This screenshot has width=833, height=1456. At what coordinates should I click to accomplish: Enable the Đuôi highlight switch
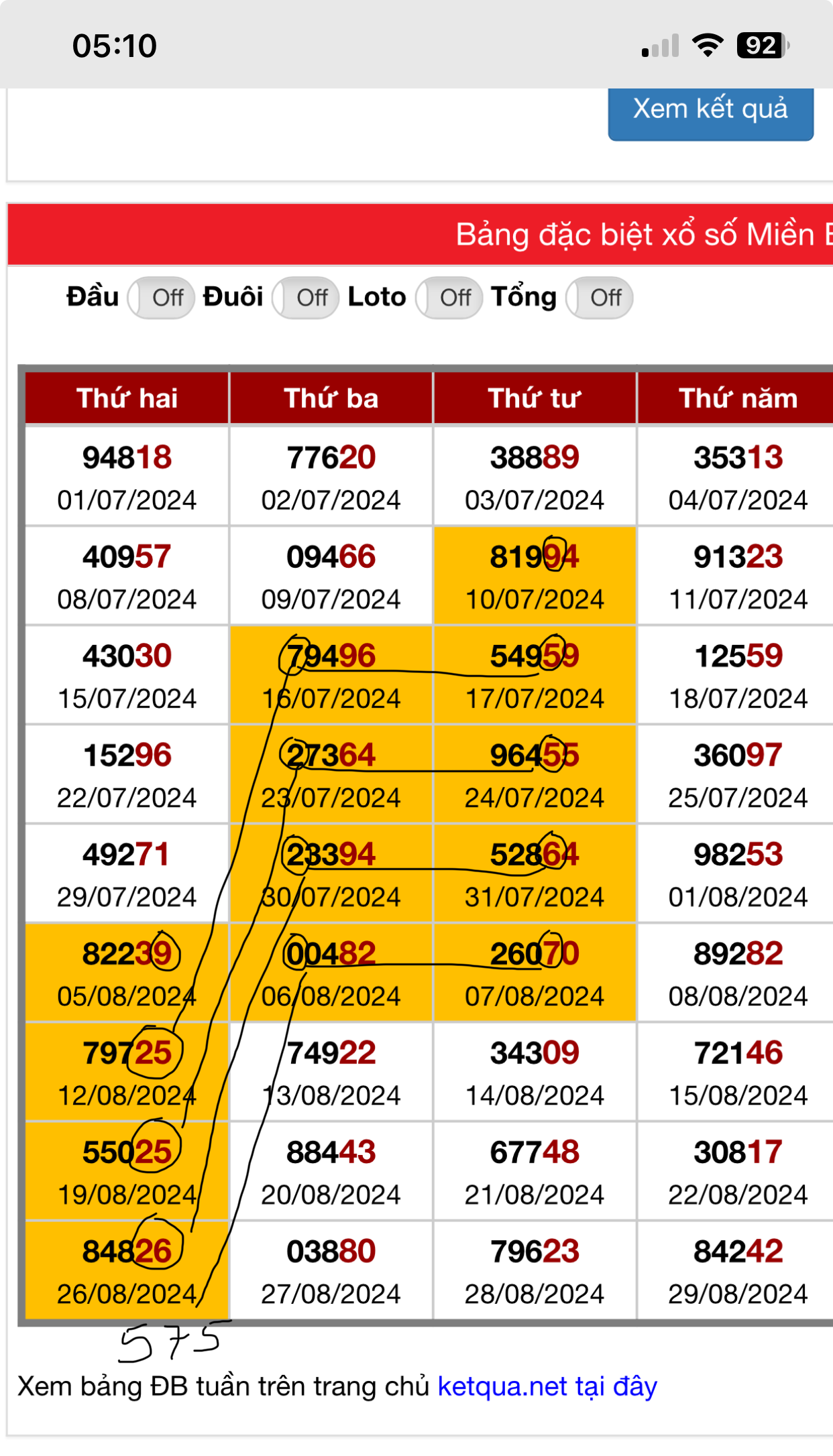[305, 298]
